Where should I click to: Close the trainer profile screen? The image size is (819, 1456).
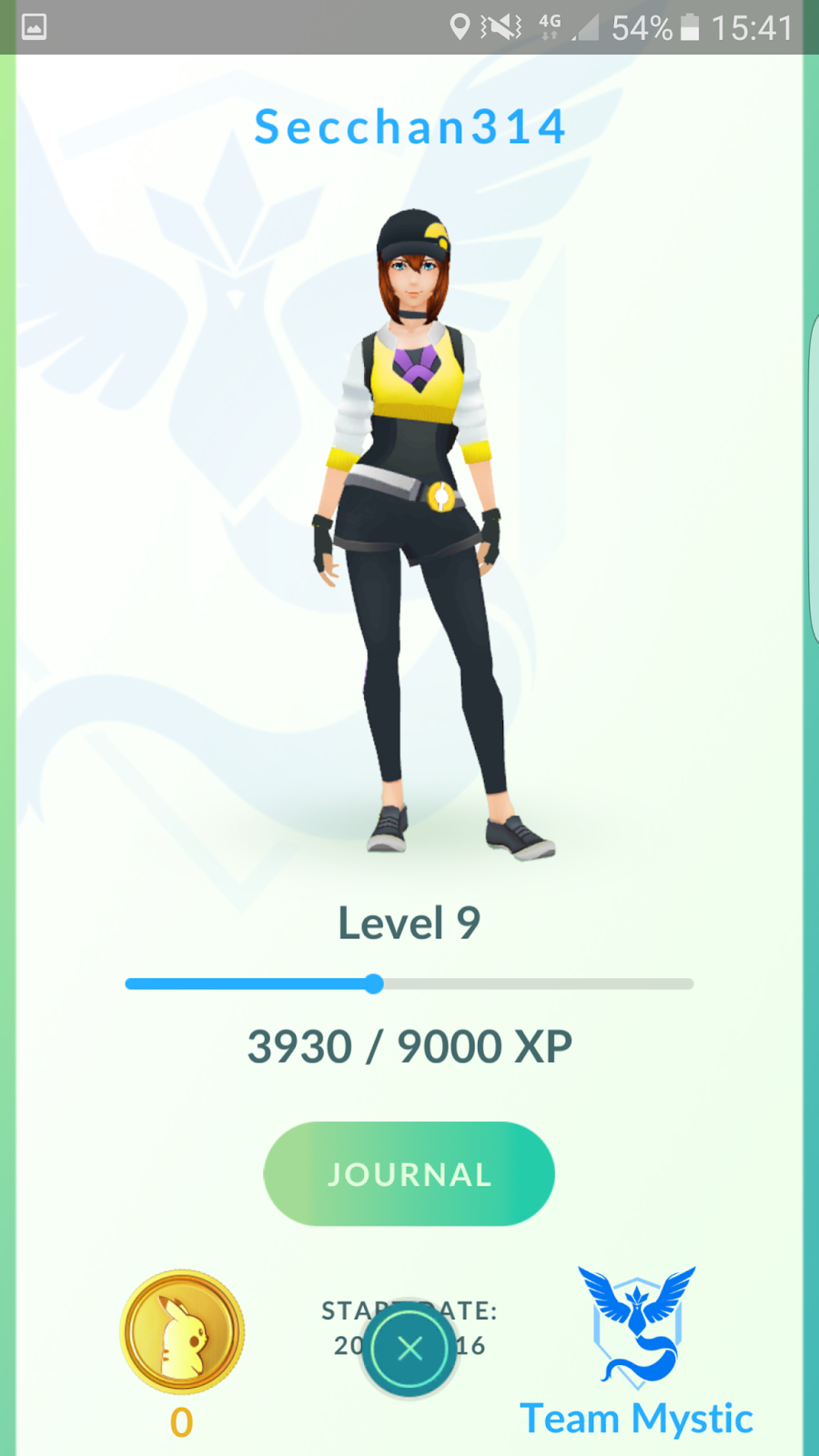[x=409, y=1349]
